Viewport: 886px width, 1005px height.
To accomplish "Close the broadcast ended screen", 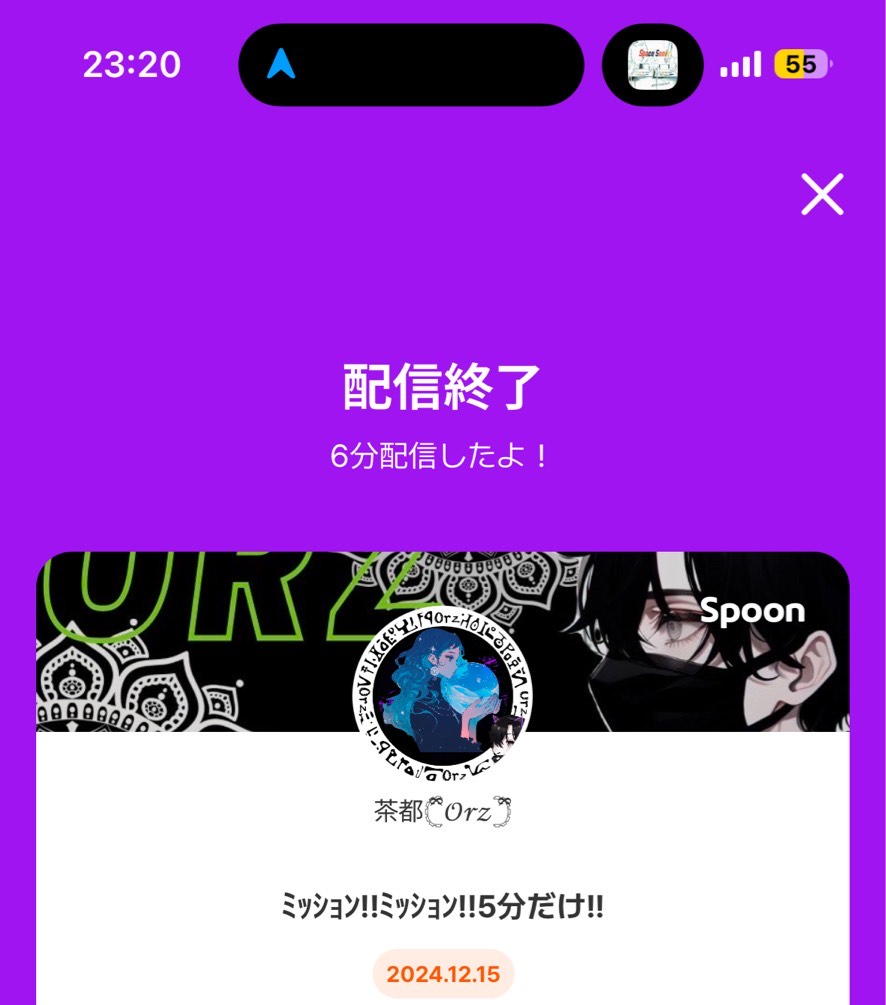I will tap(822, 194).
